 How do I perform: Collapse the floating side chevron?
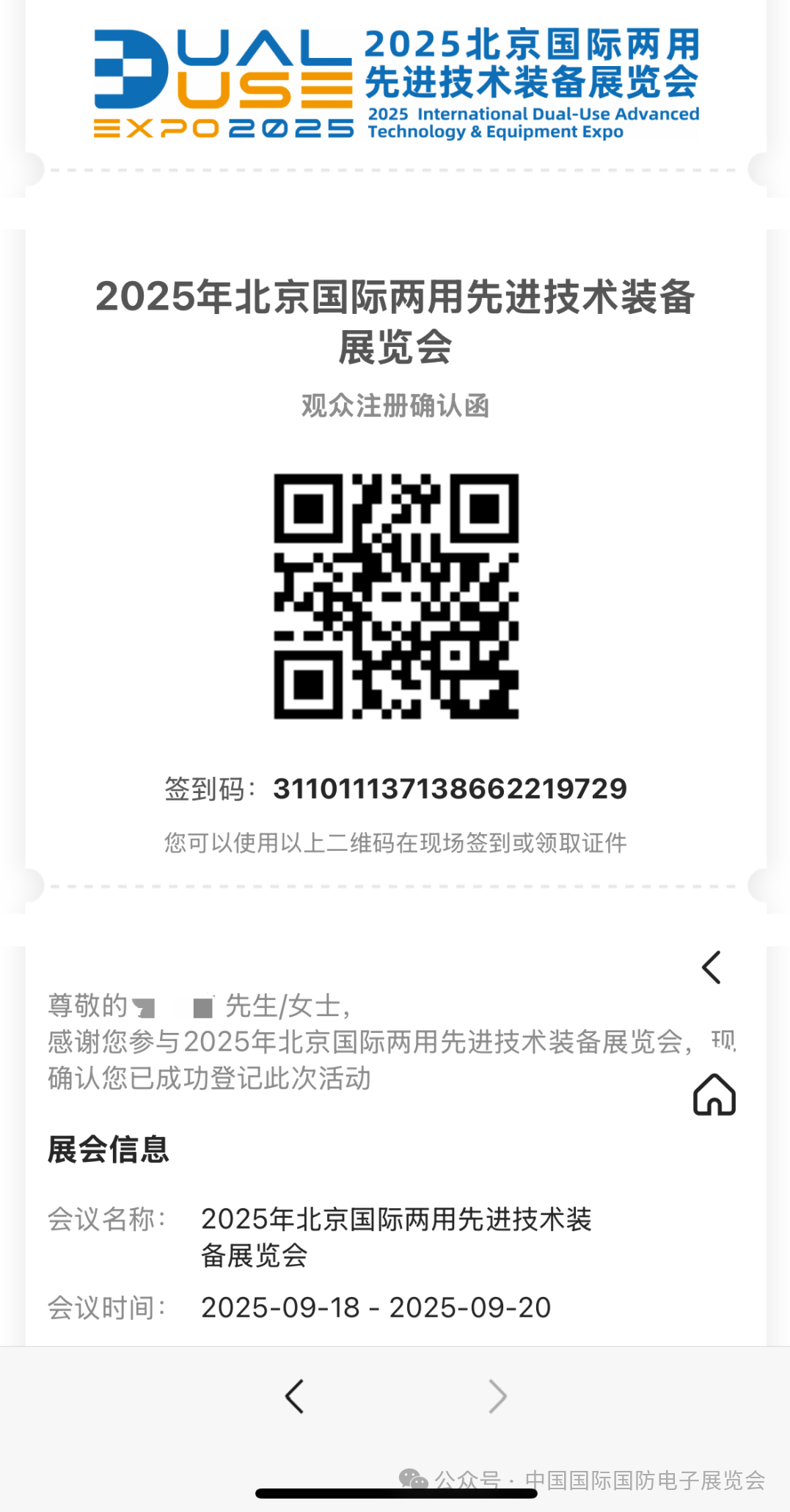tap(712, 967)
